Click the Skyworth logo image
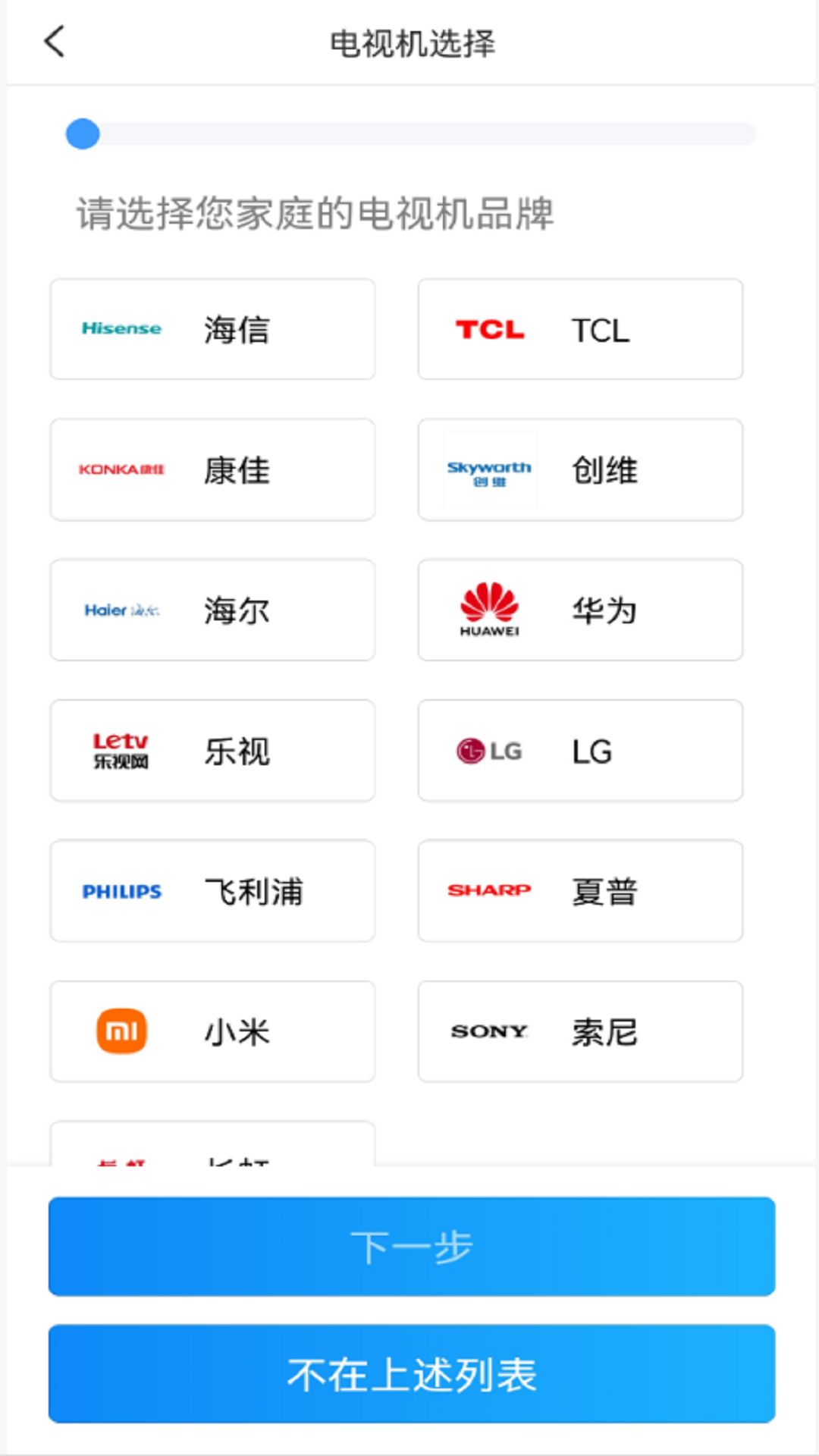Viewport: 819px width, 1456px height. click(489, 469)
